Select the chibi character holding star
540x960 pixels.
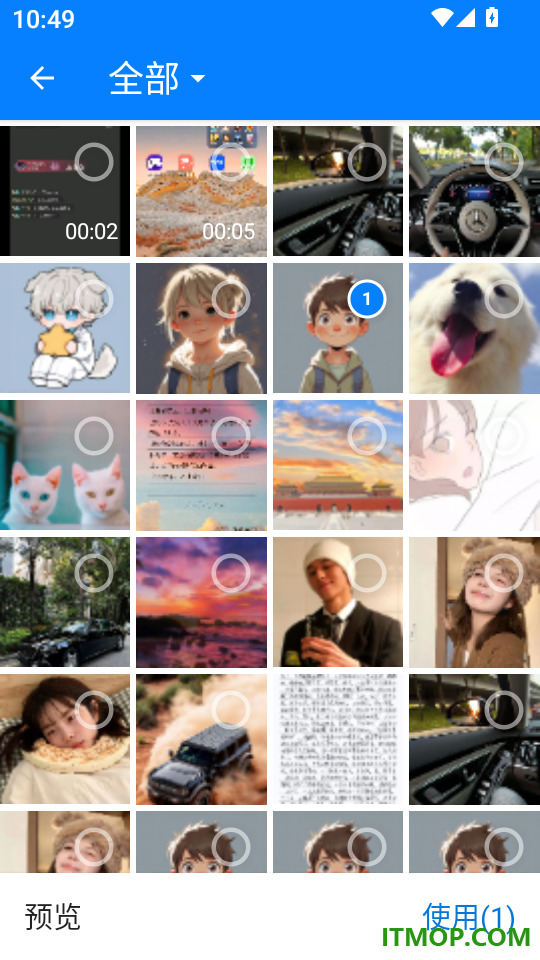pyautogui.click(x=94, y=299)
